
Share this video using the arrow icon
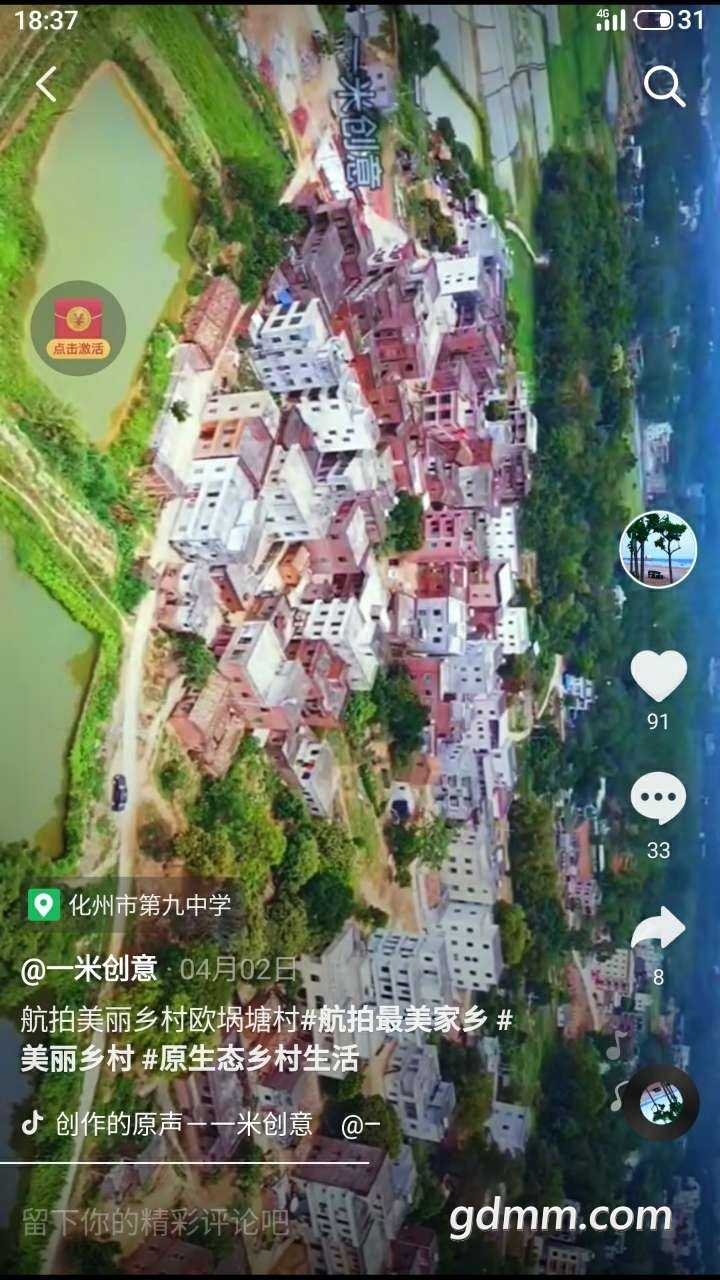(x=658, y=930)
